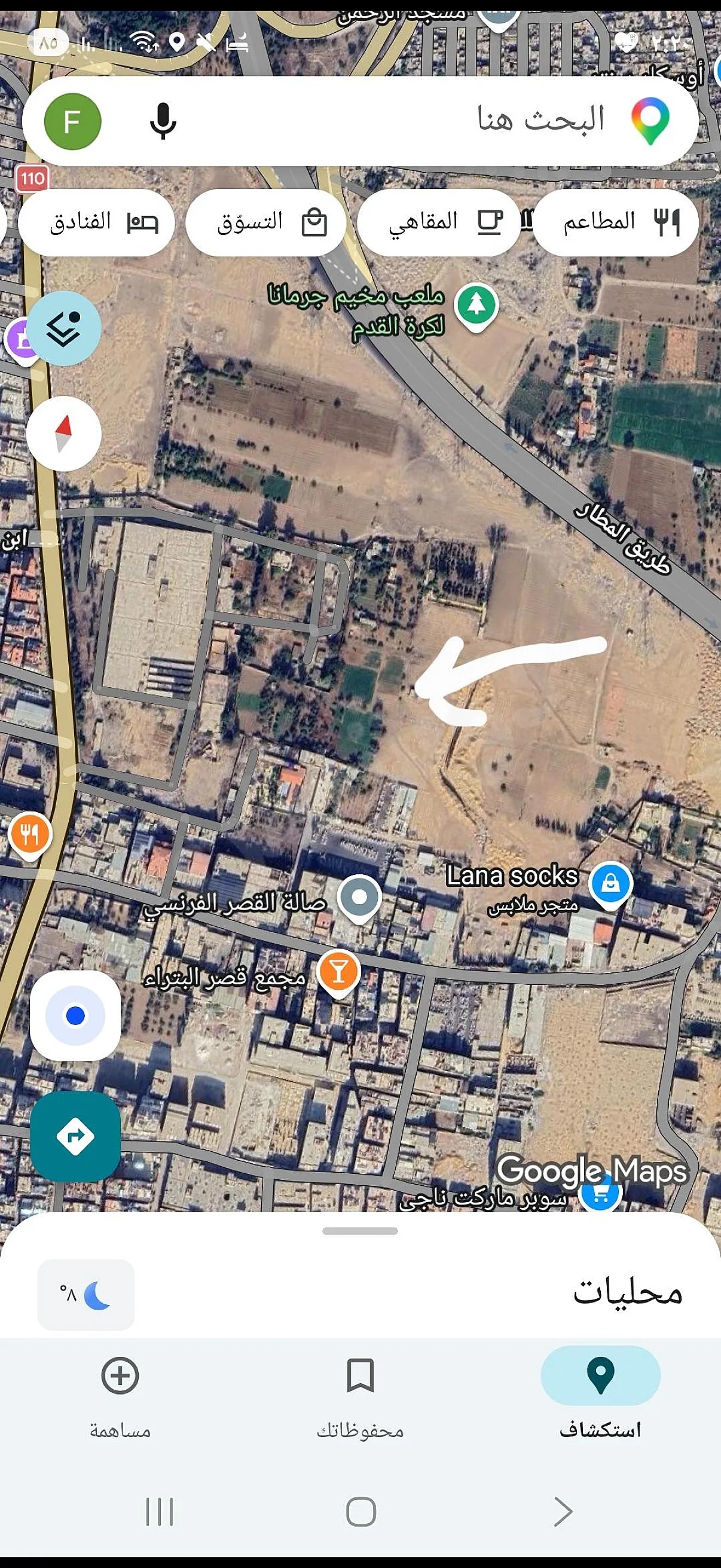
Task: Open the map layers button
Action: coord(64,328)
